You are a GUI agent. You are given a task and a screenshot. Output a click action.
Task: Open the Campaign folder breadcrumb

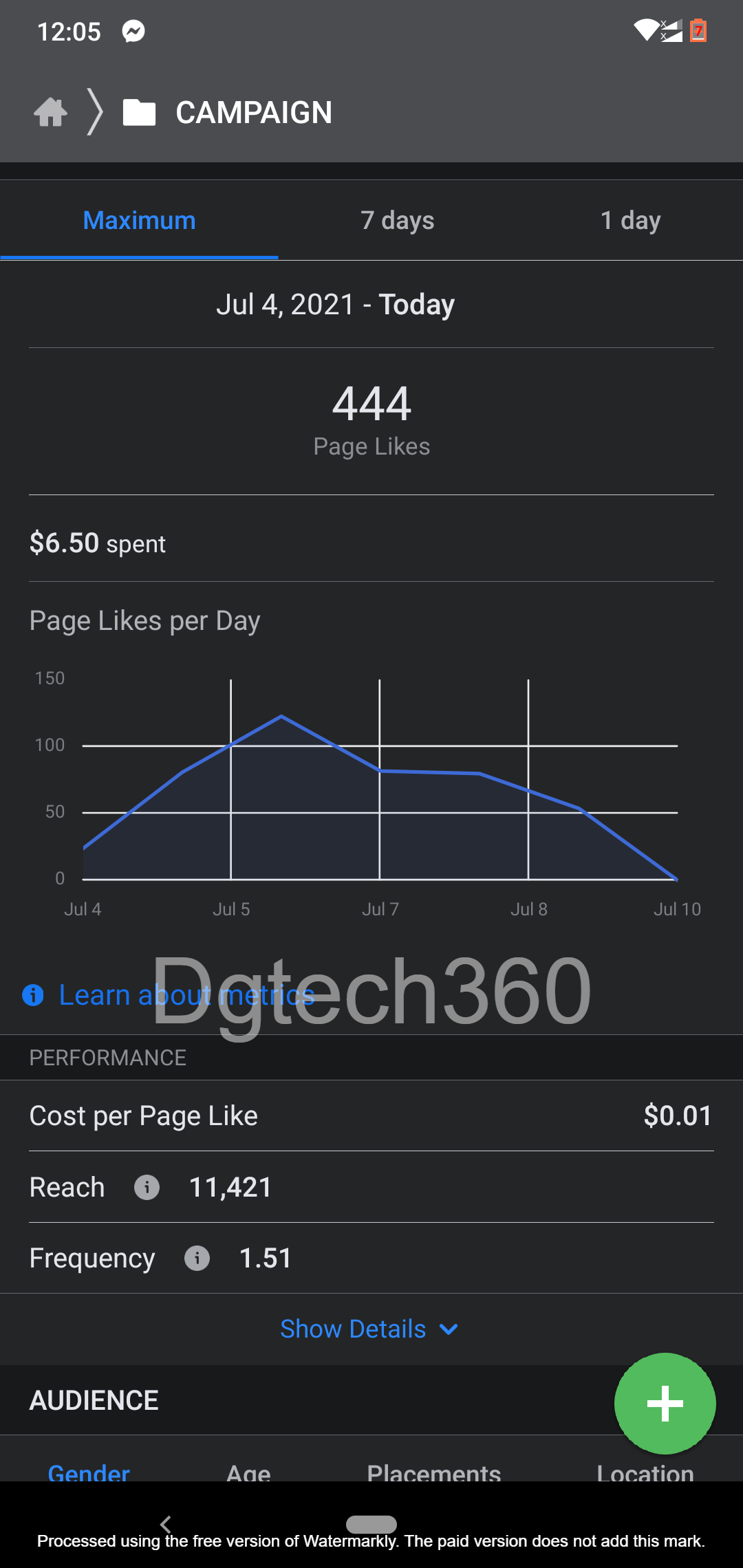point(227,113)
